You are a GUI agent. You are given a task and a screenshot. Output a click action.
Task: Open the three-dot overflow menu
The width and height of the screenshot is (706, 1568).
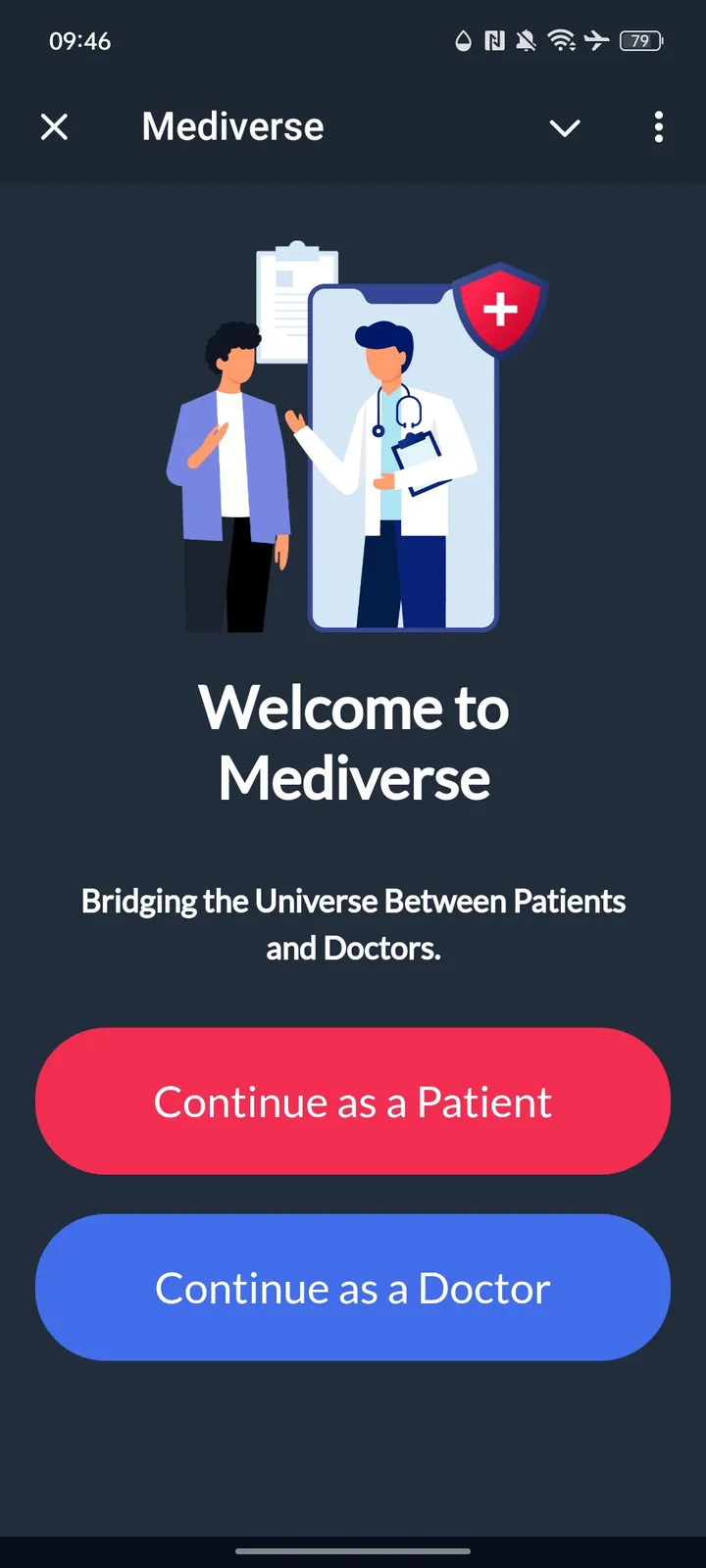click(x=658, y=127)
